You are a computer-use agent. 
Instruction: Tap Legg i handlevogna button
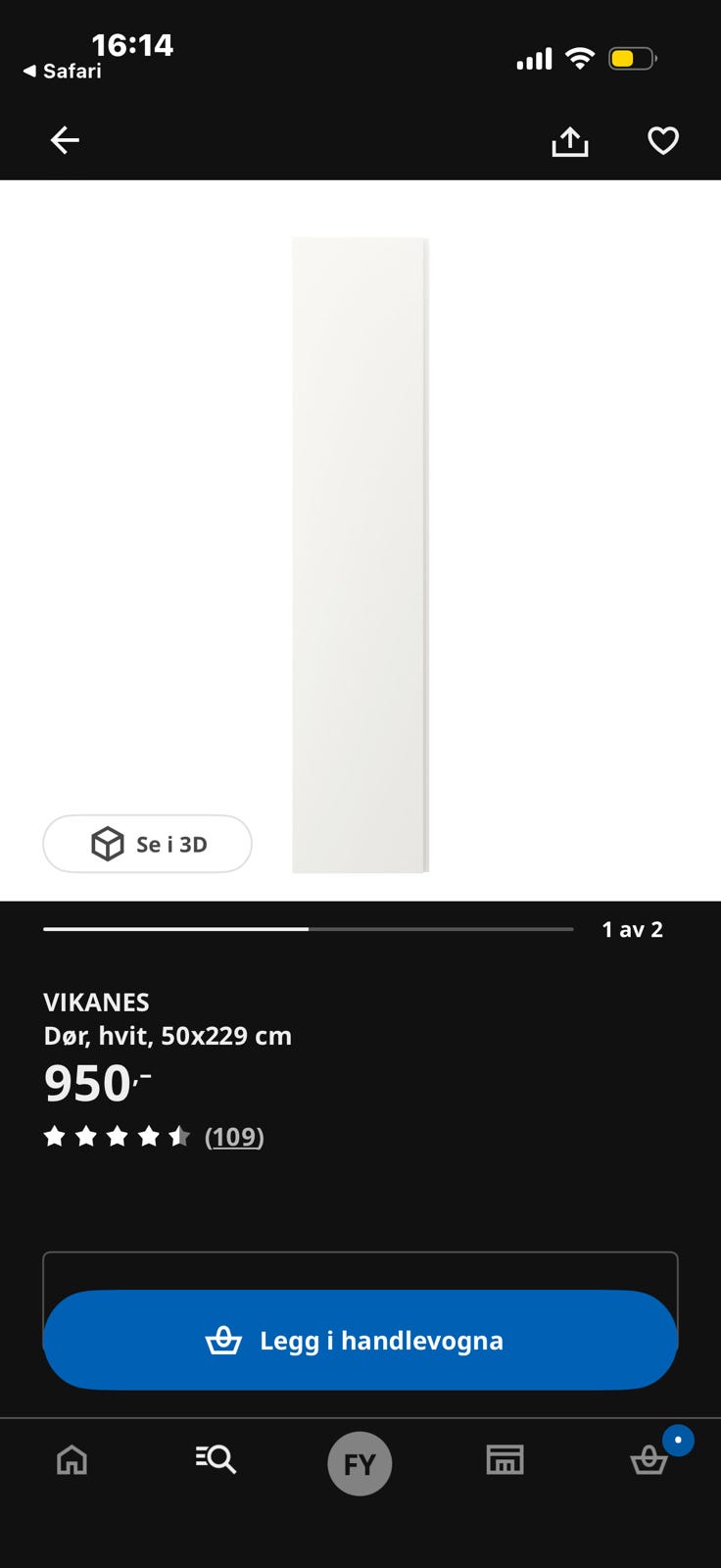point(360,1340)
